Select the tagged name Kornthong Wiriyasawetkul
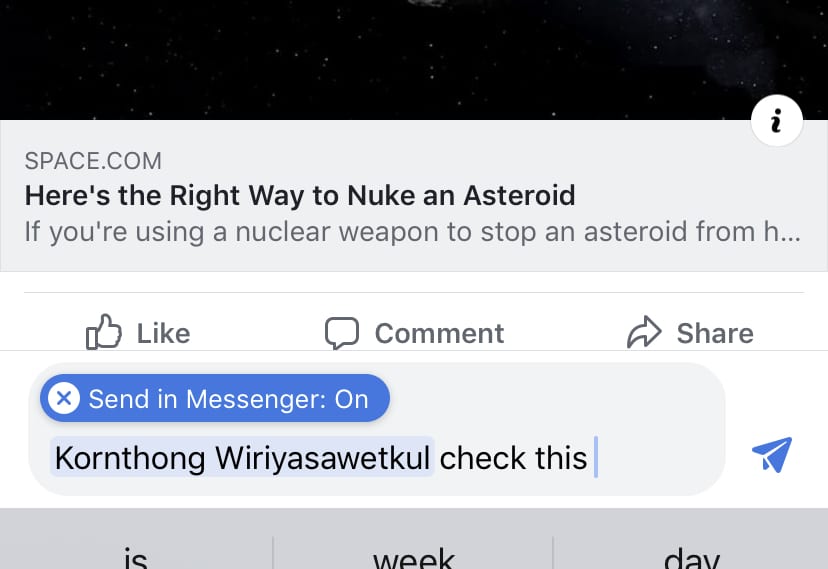This screenshot has height=569, width=828. pos(242,458)
